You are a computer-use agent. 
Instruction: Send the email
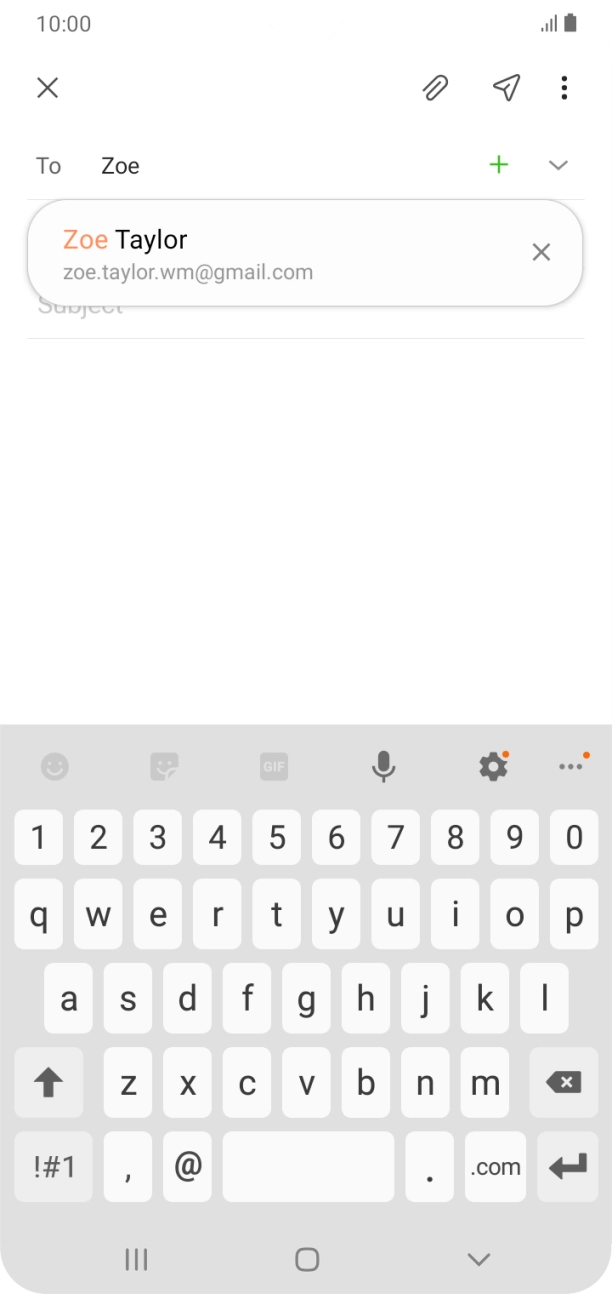(507, 88)
